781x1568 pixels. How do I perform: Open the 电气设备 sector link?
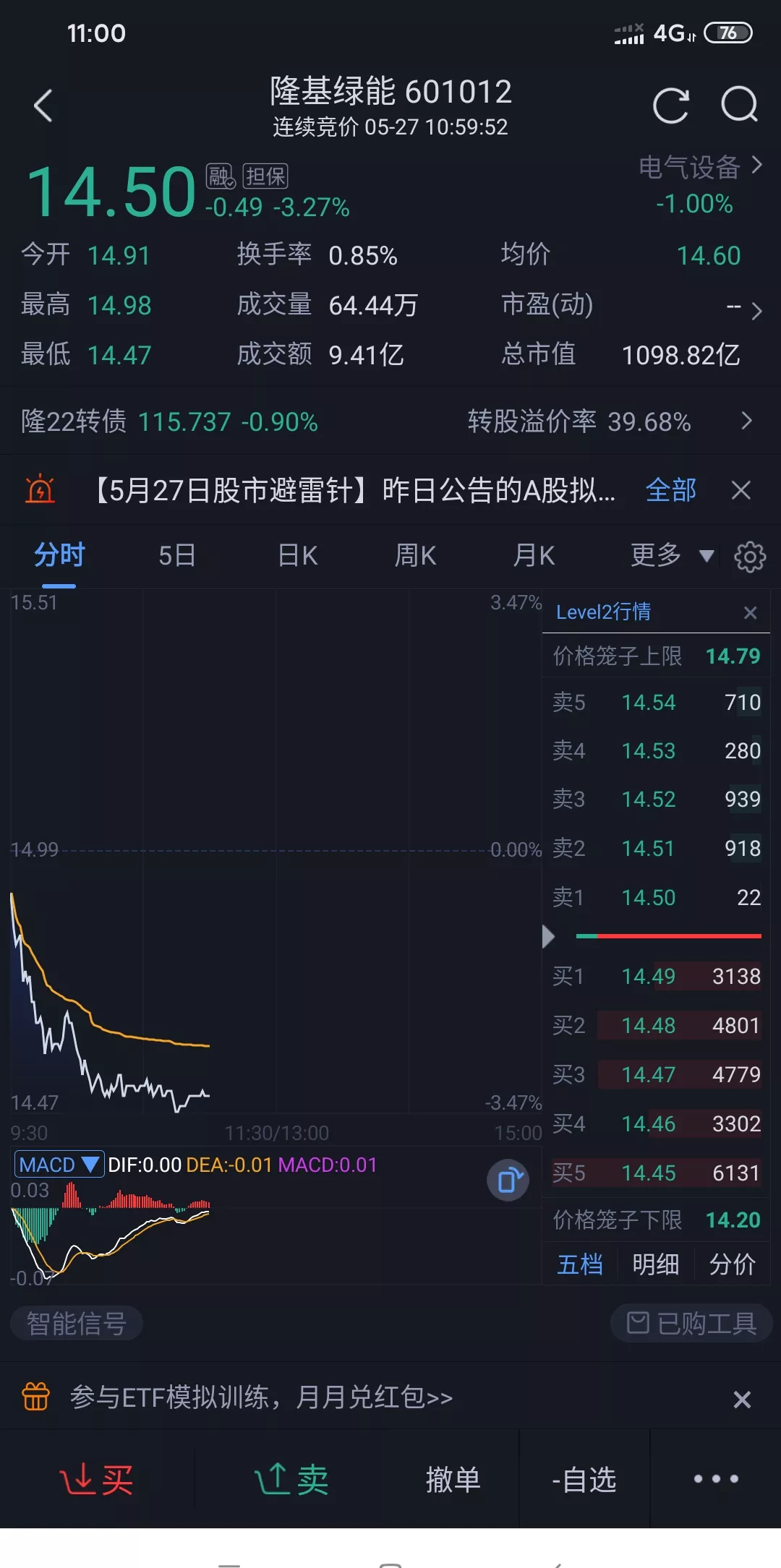pos(699,168)
